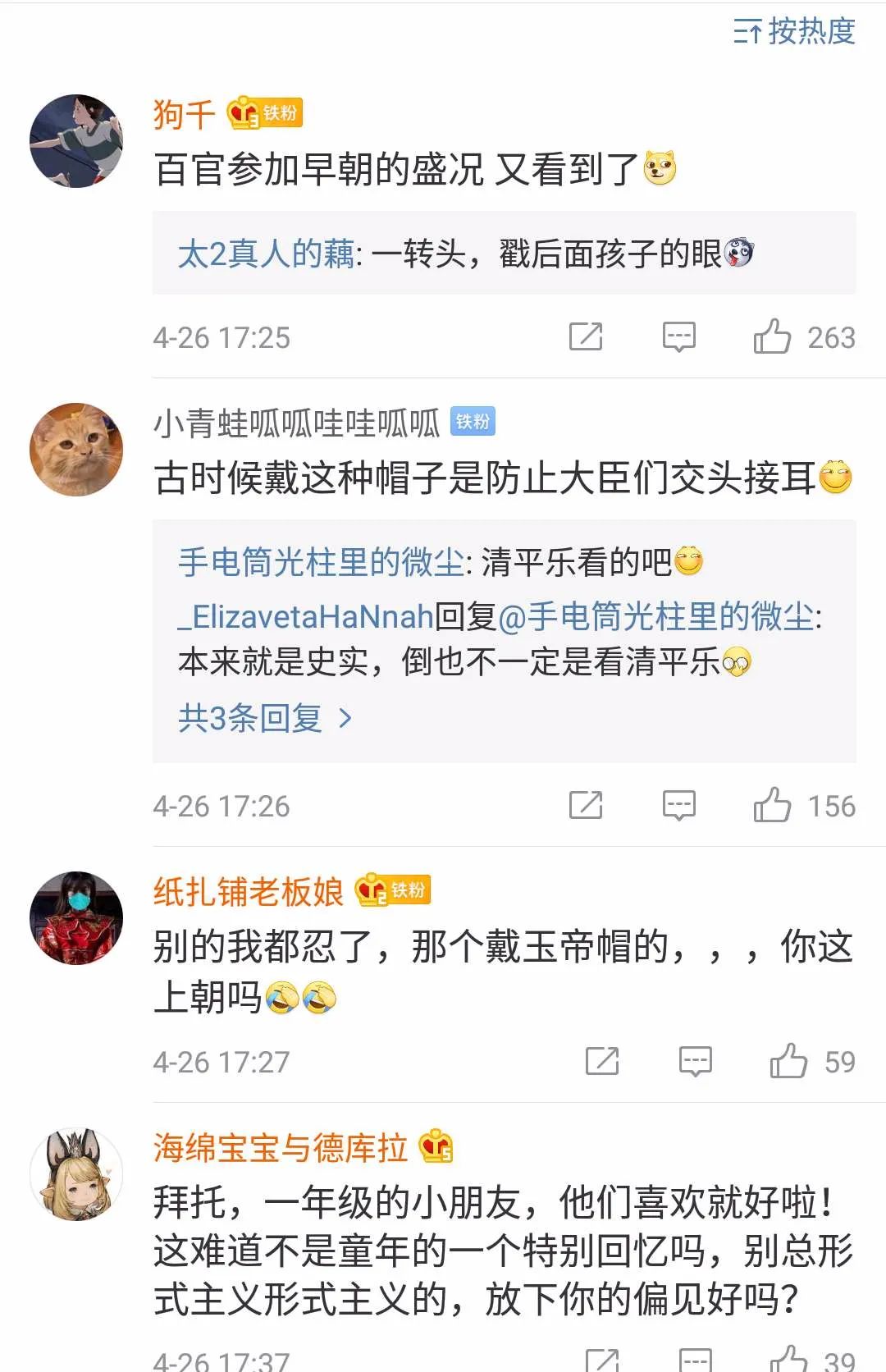Expand 共3条回复 replies
Screen dimensions: 886x1372
[264, 719]
